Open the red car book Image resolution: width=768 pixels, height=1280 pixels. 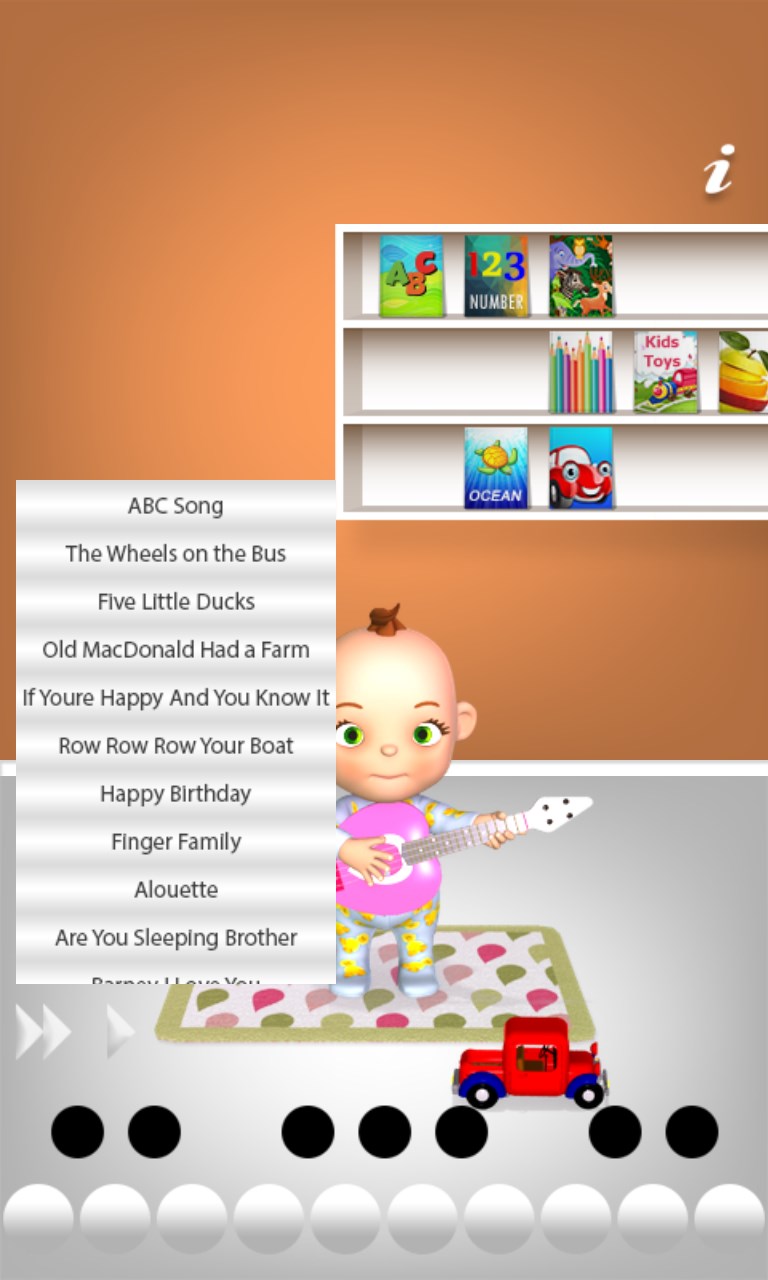click(581, 468)
